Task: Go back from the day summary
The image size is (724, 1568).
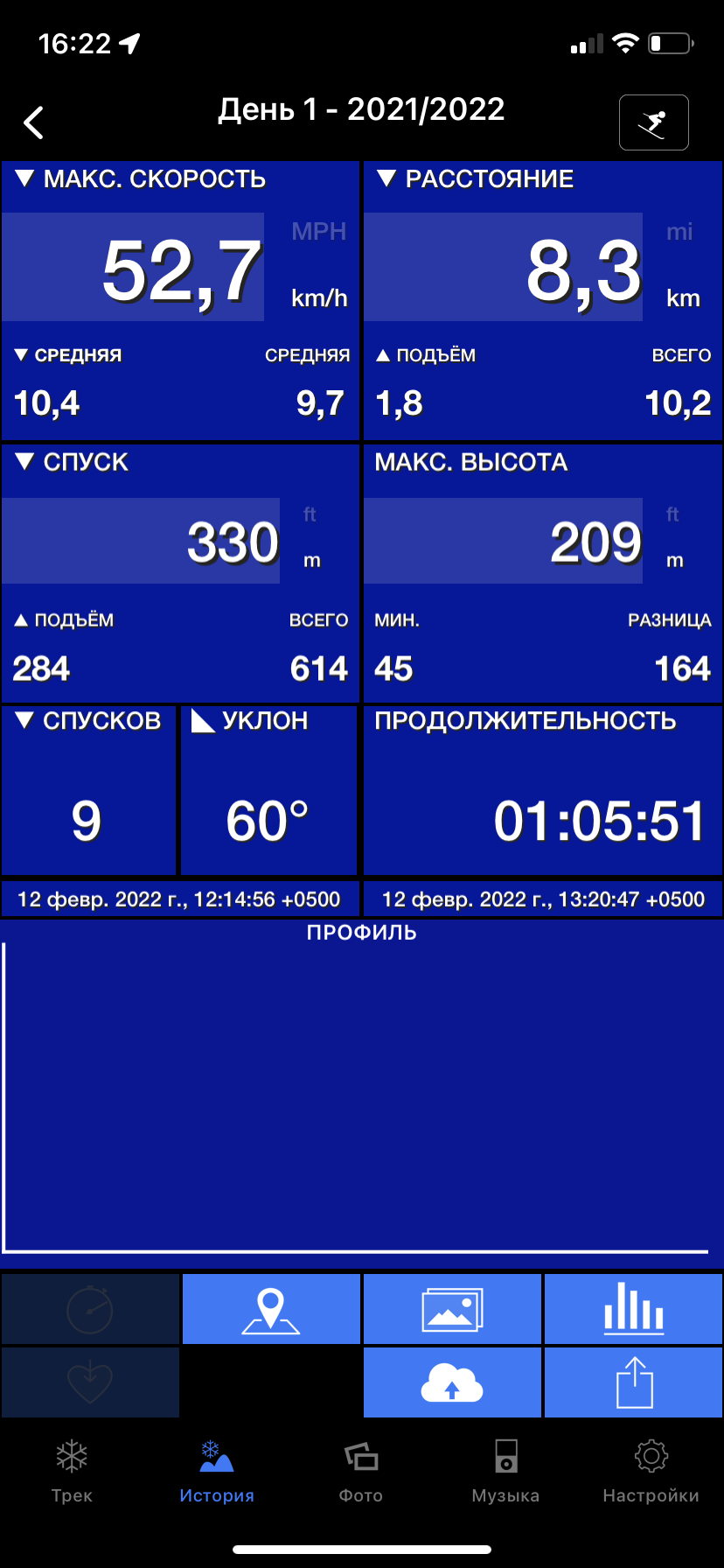Action: tap(34, 123)
